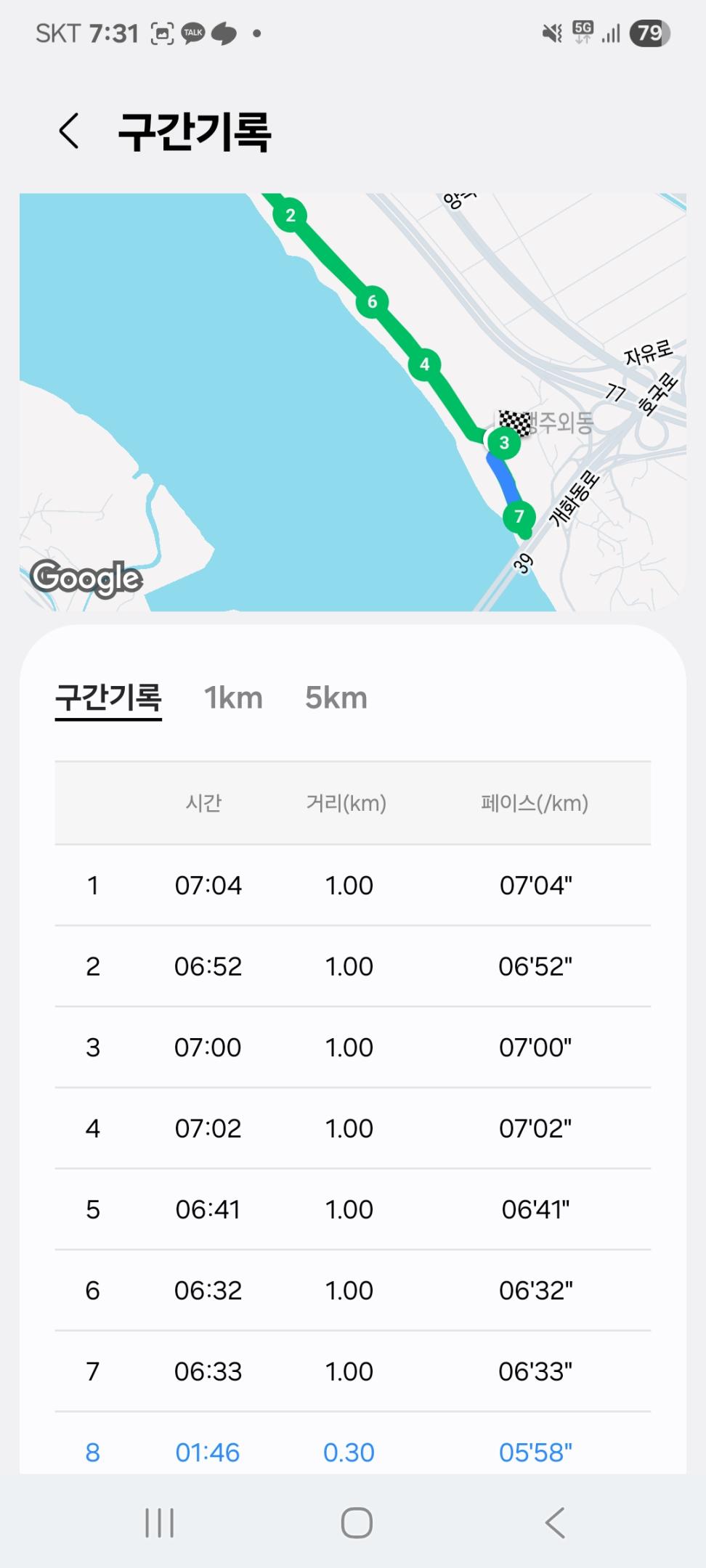Switch to the 1km tab
This screenshot has width=706, height=1568.
(x=233, y=698)
